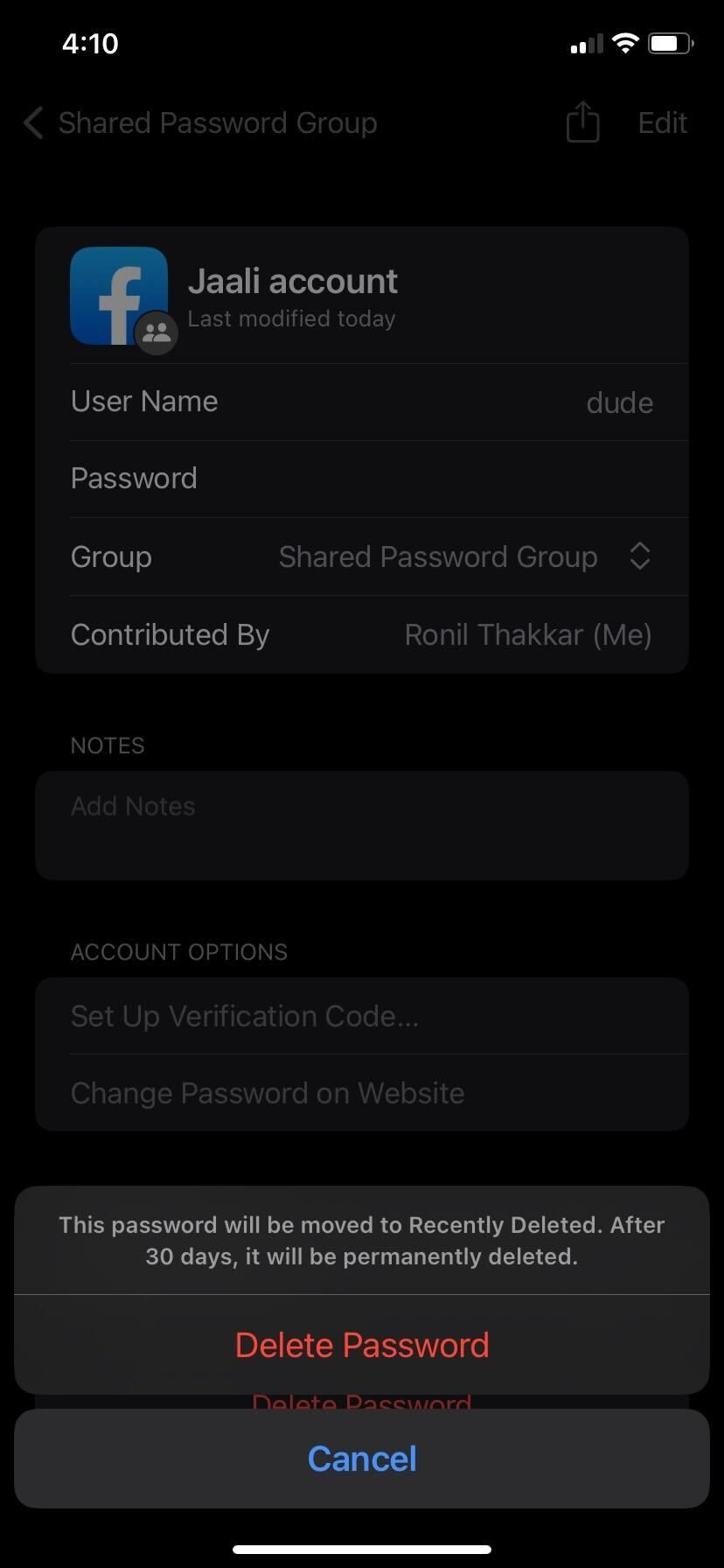724x1568 pixels.
Task: Select Change Password on Website
Action: pos(267,1092)
